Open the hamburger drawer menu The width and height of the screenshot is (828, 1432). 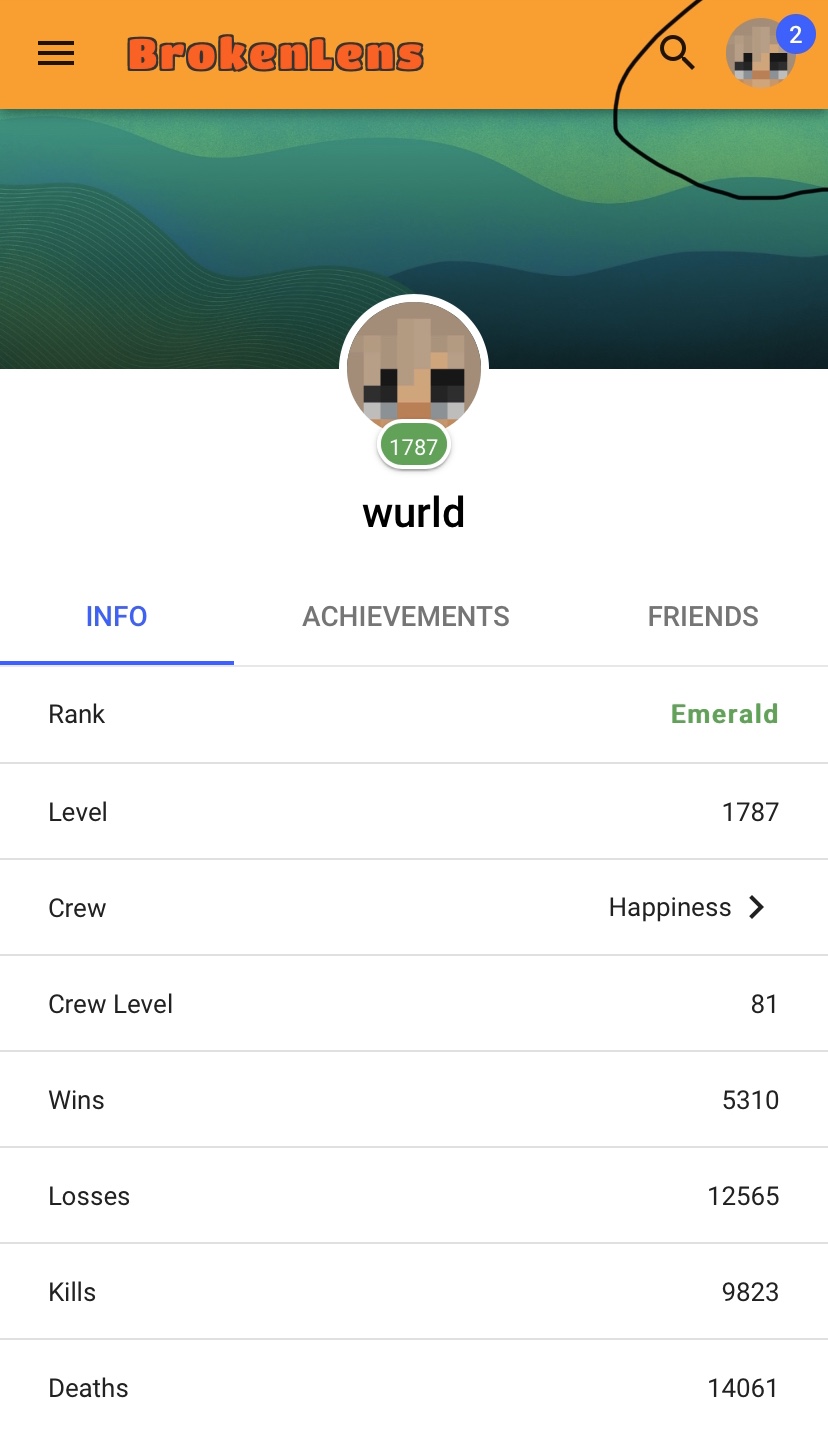click(x=56, y=53)
